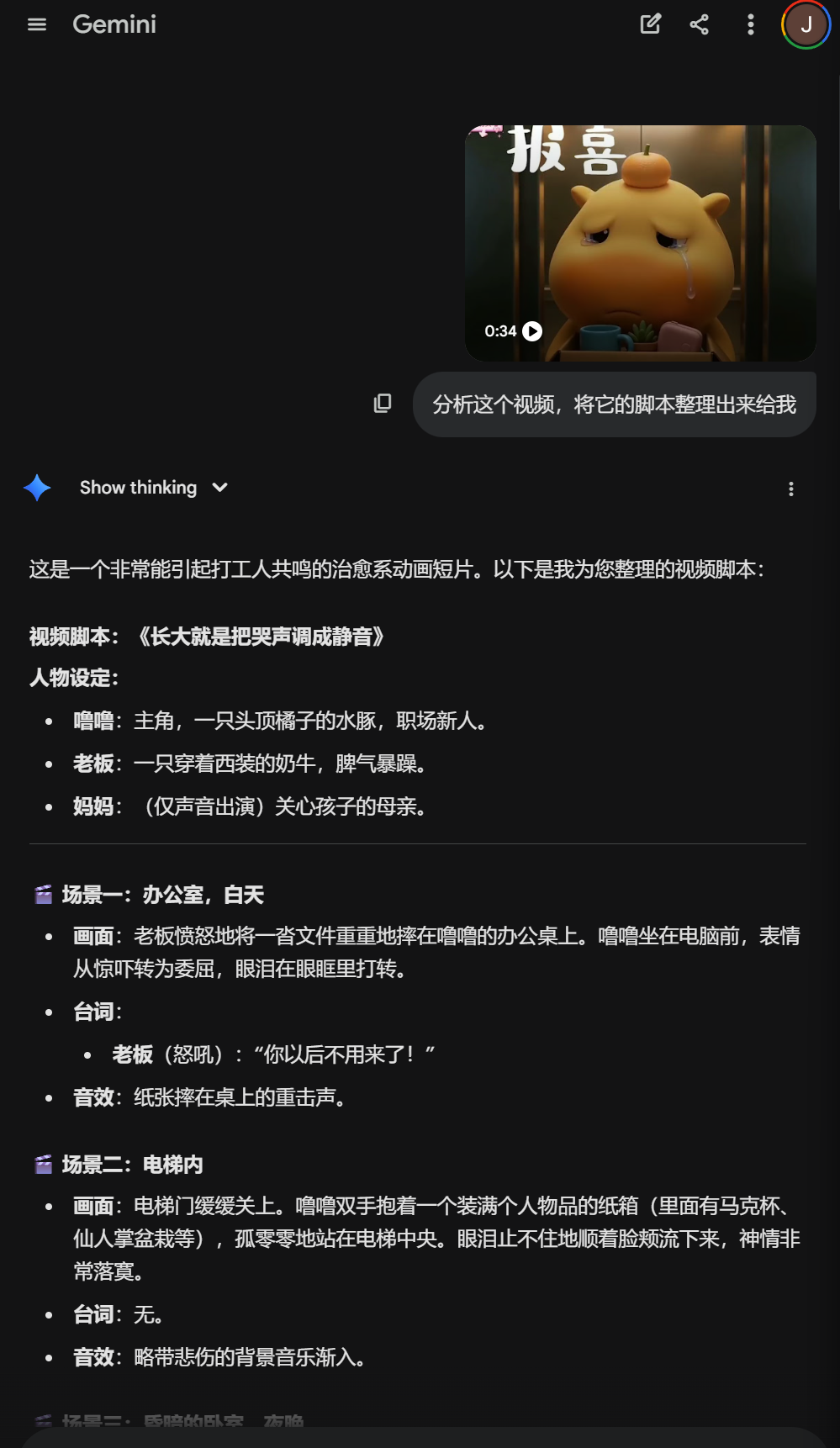Open the main menu drawer
Viewport: 840px width, 1448px height.
(37, 24)
